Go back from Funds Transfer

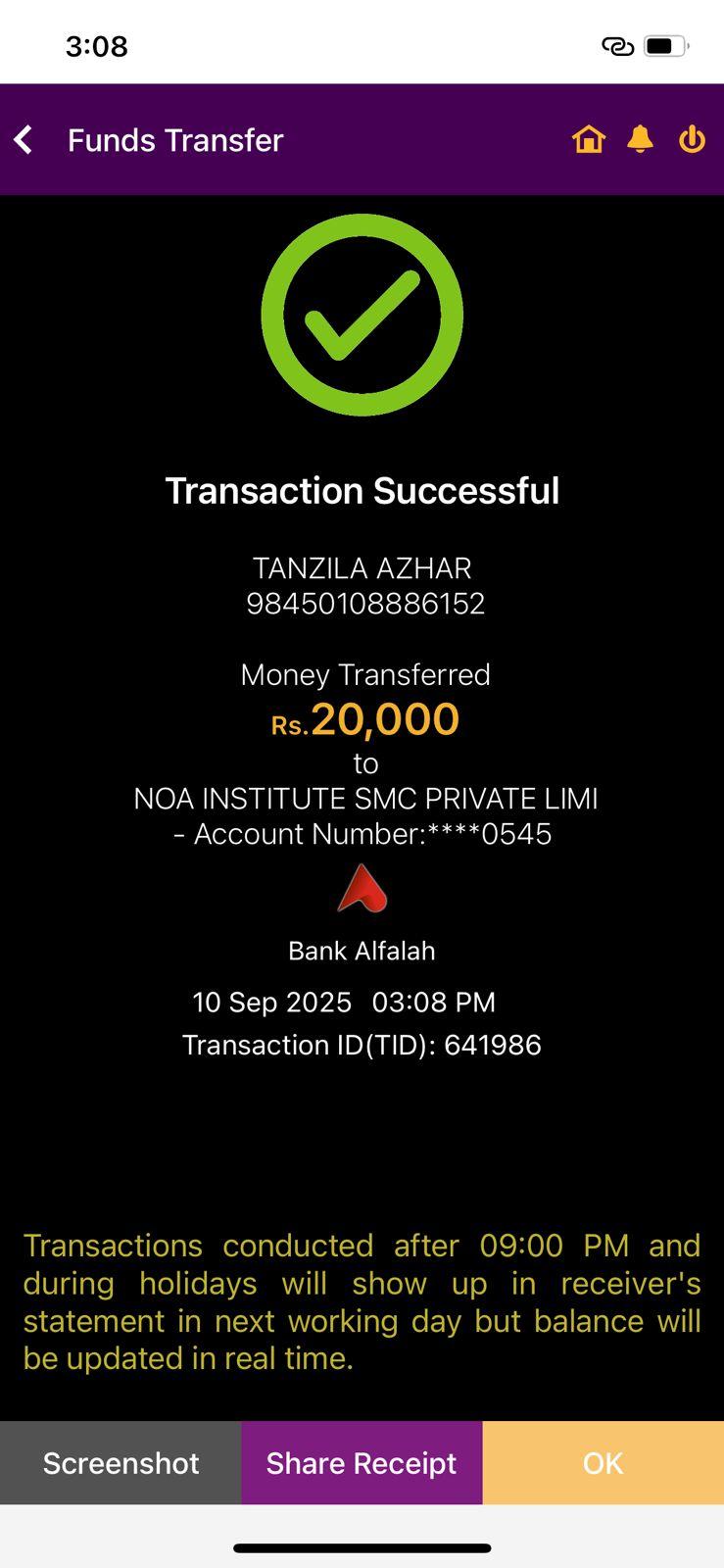[24, 140]
